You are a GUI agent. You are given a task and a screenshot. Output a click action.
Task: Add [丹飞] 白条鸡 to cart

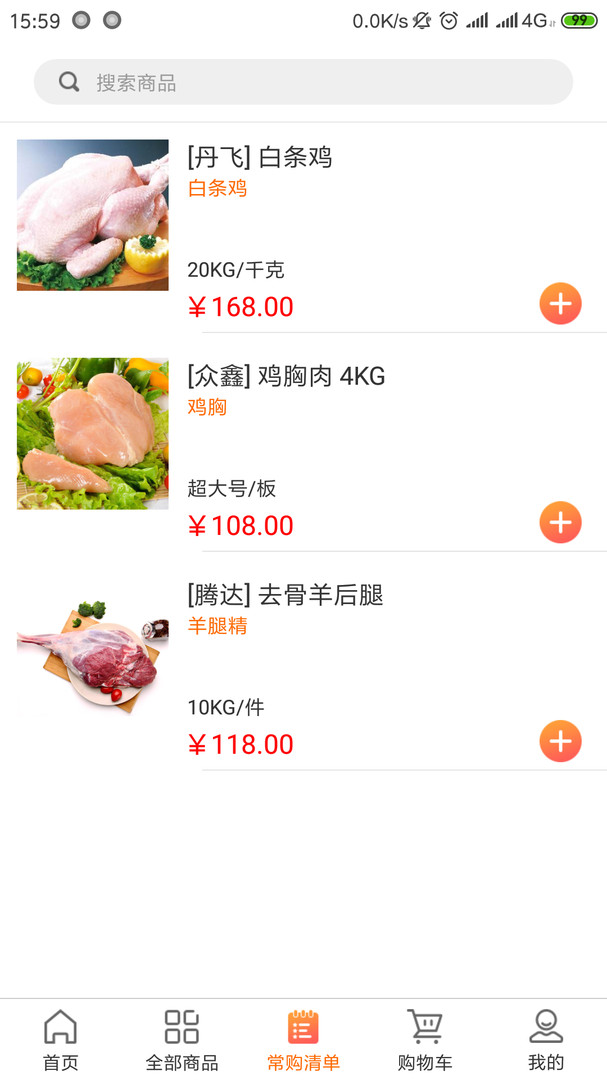[560, 304]
